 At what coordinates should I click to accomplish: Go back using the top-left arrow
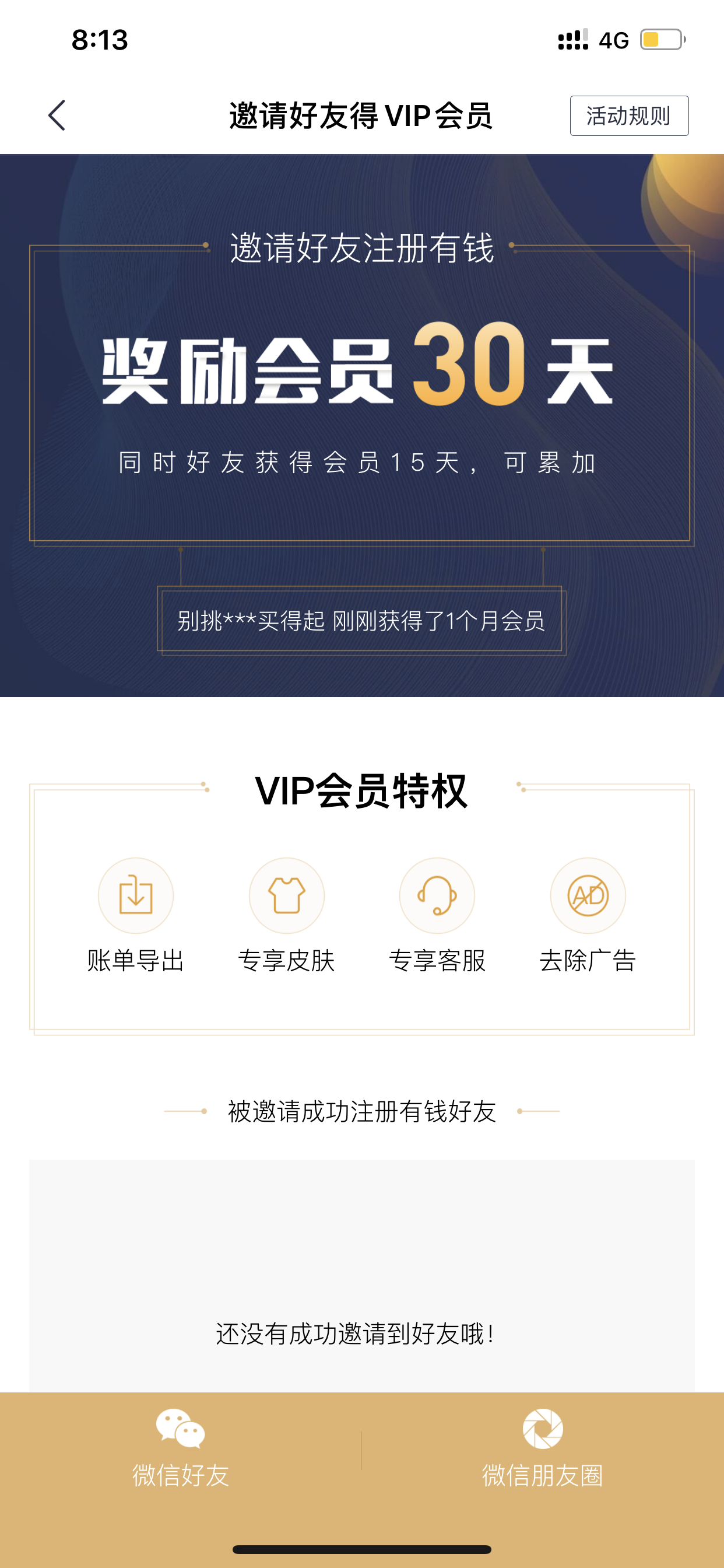[57, 116]
